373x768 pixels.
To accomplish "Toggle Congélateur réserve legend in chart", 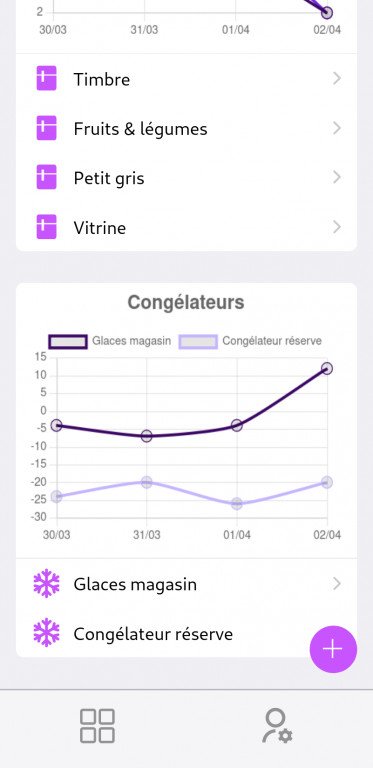I will (x=250, y=341).
